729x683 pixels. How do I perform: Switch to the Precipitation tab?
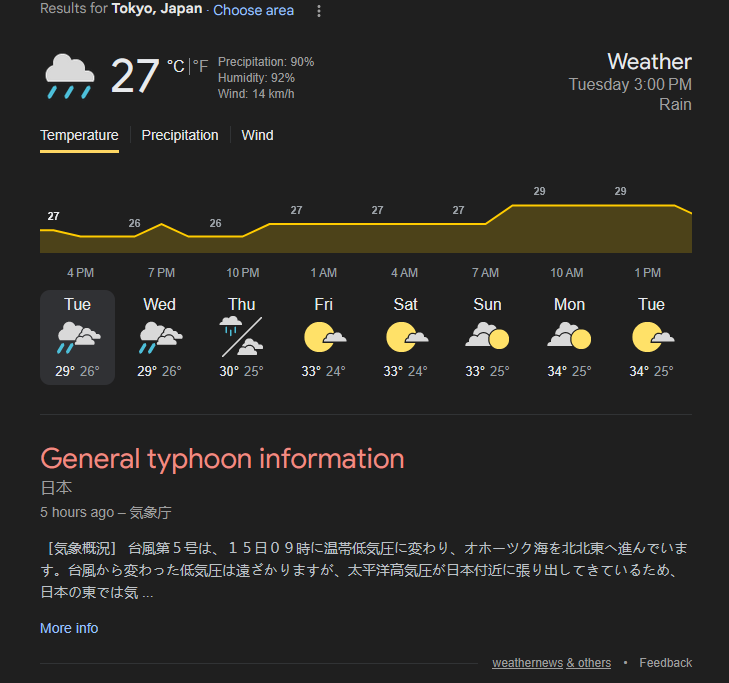pyautogui.click(x=180, y=135)
